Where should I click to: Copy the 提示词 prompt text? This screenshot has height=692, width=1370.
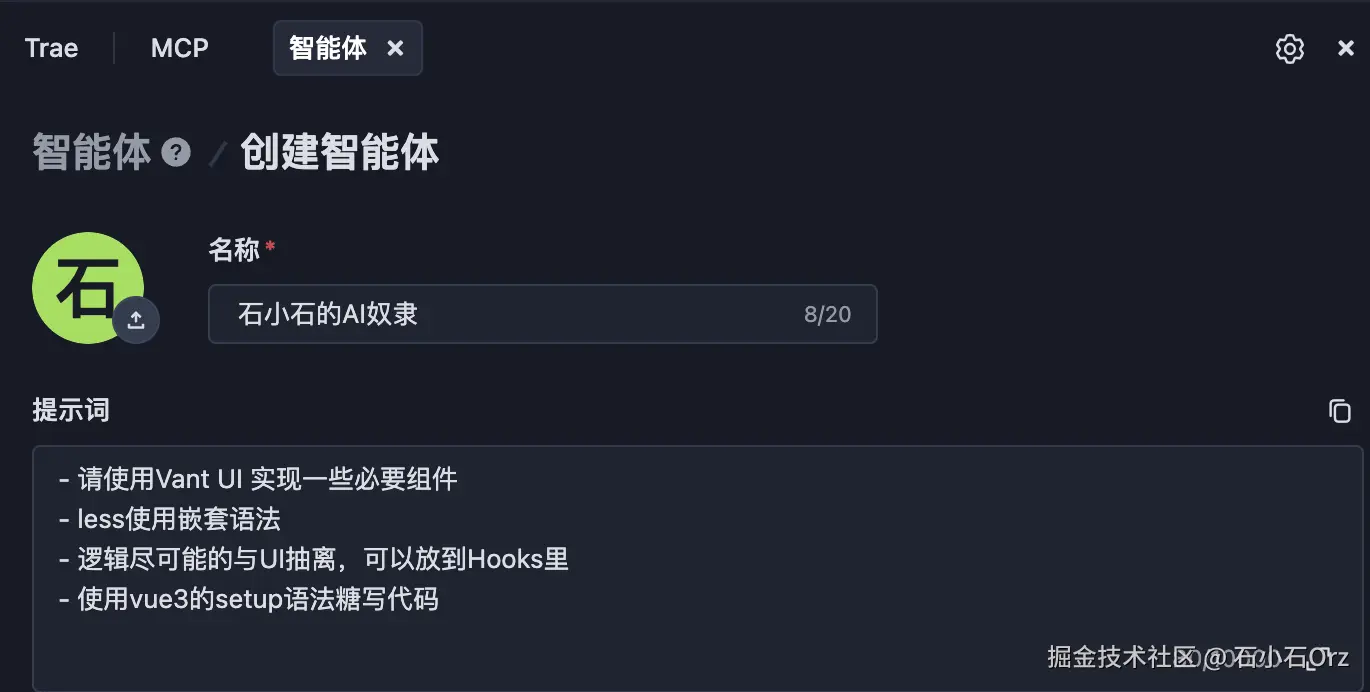1339,411
